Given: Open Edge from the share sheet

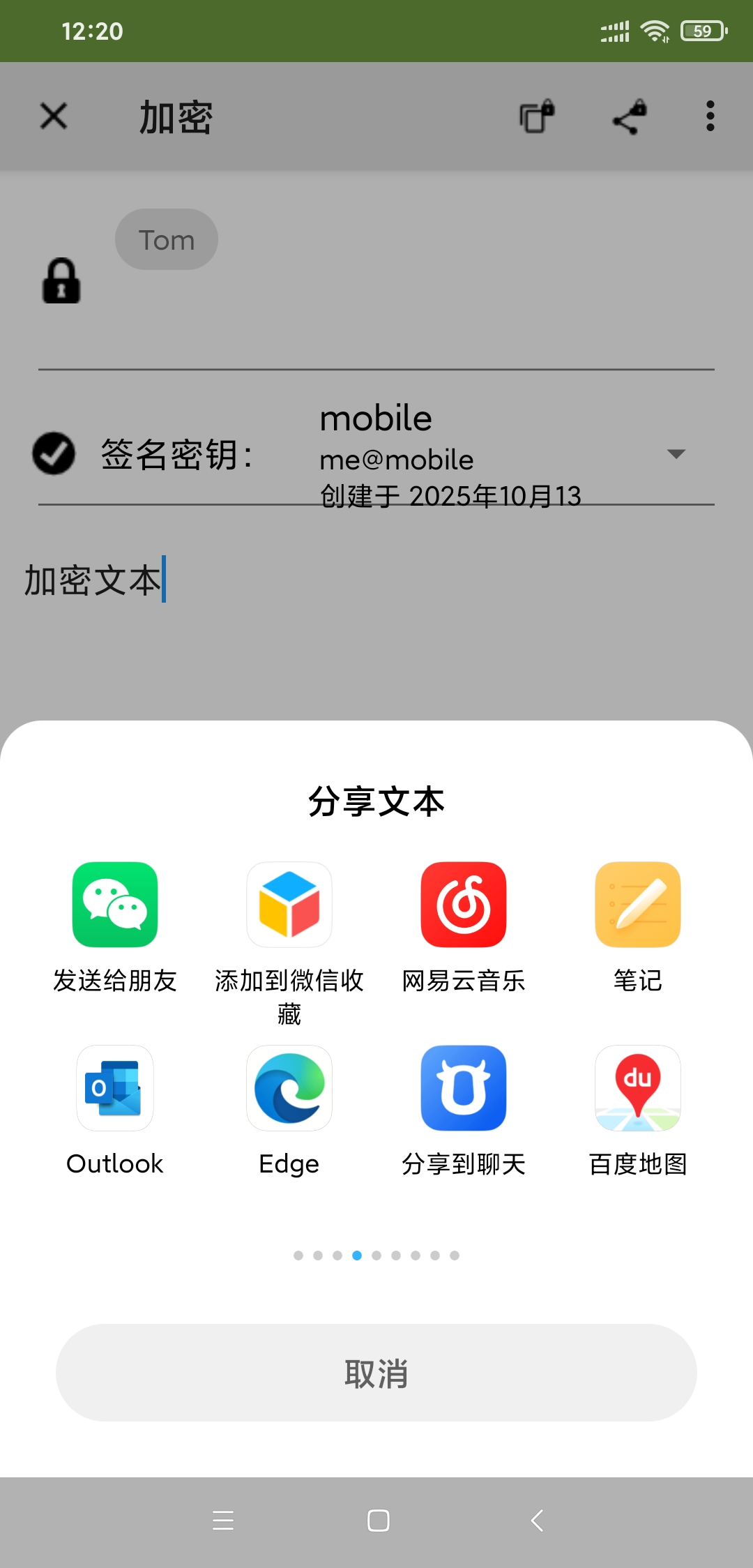Looking at the screenshot, I should (289, 1088).
